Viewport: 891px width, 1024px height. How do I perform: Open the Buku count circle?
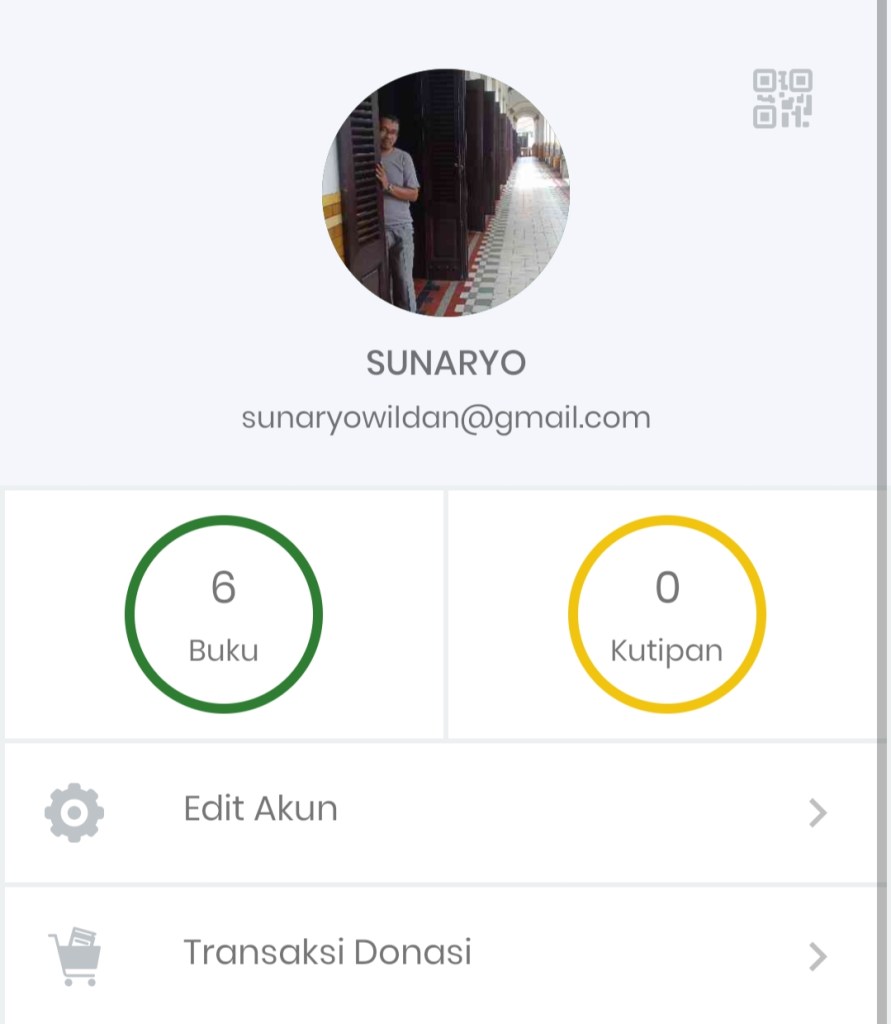[223, 614]
